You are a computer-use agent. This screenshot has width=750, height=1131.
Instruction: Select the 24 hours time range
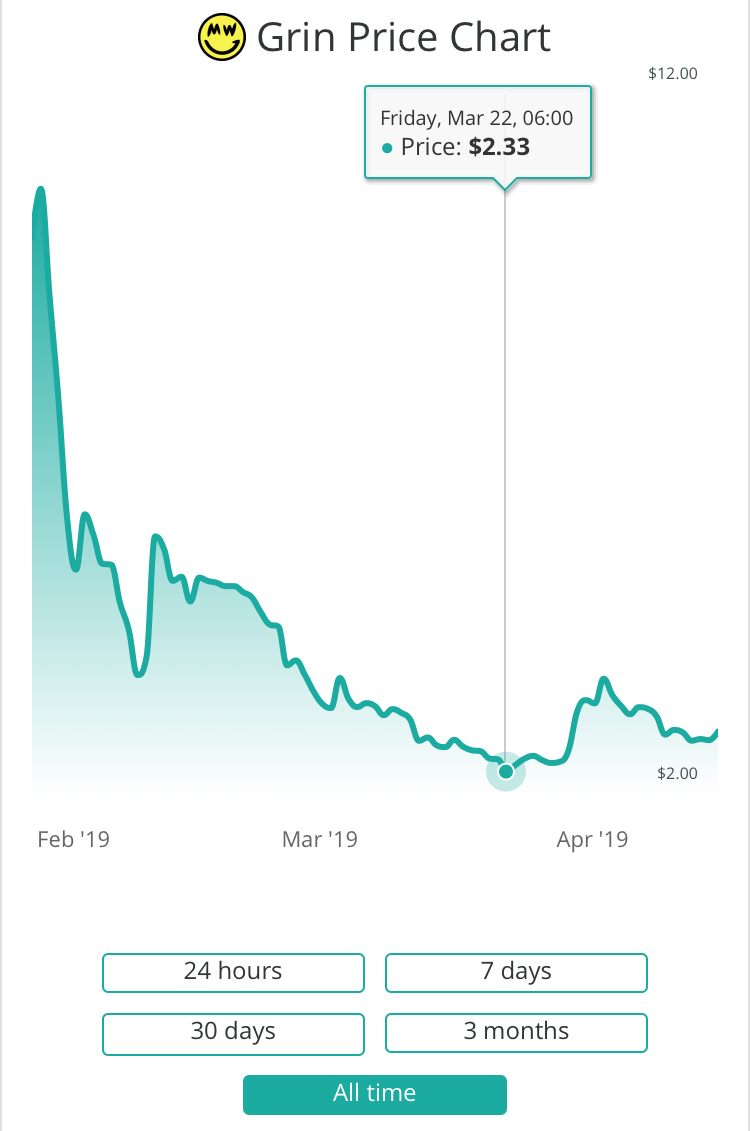click(233, 972)
